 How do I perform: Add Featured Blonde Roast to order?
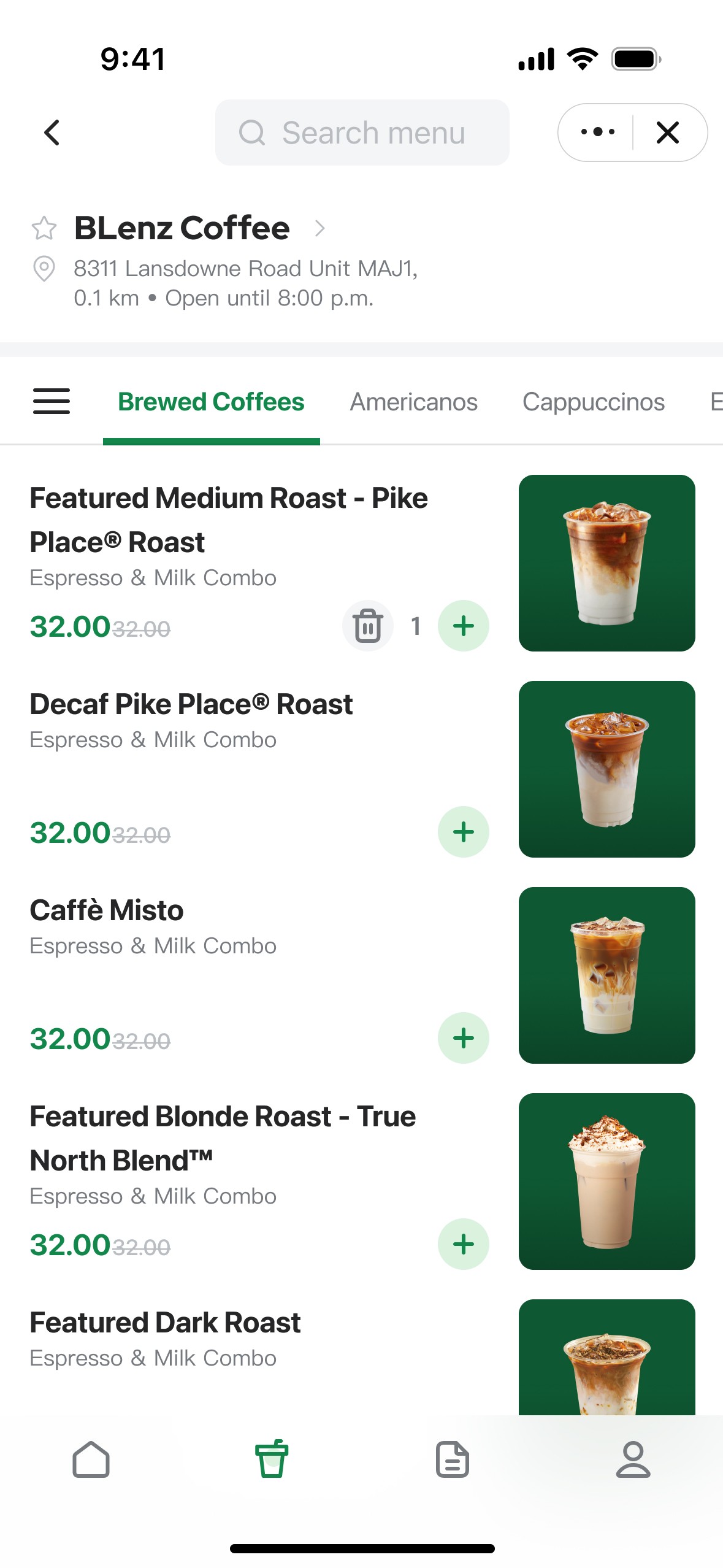coord(464,1244)
